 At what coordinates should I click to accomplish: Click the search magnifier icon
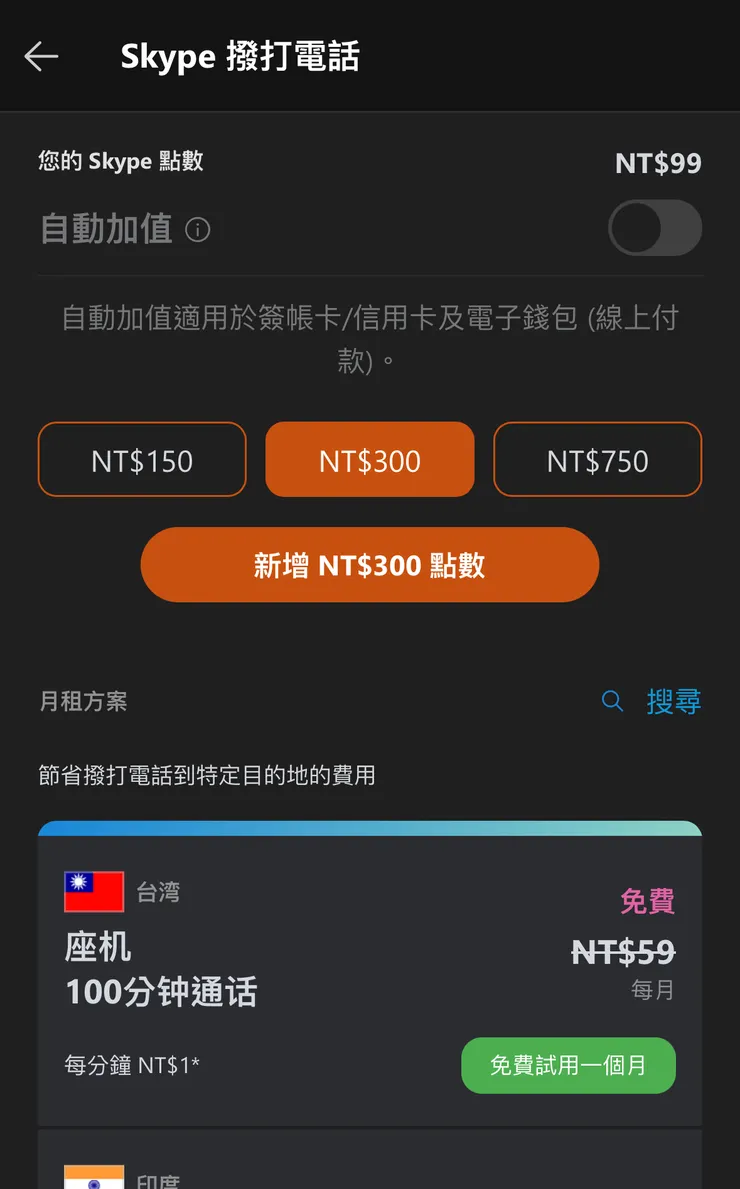(612, 701)
